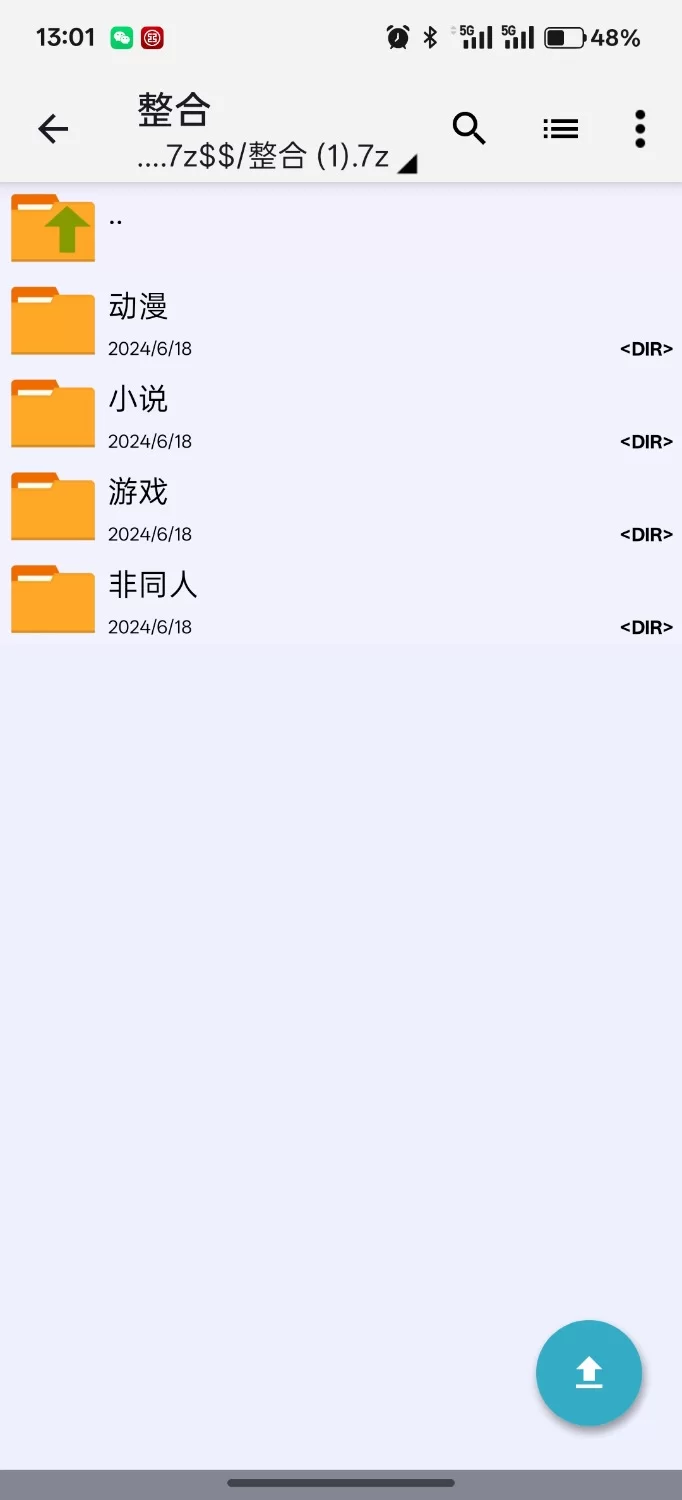This screenshot has height=1500, width=682.
Task: Open the search magnifier icon
Action: click(x=469, y=129)
